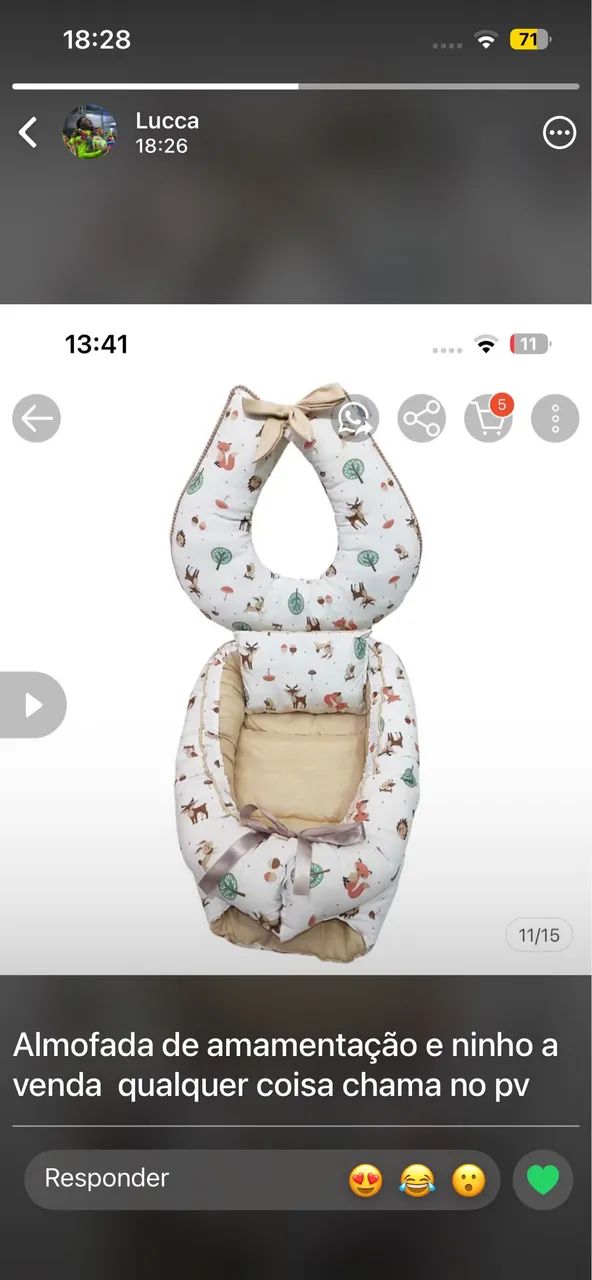Go back from Lucca's status

click(28, 132)
